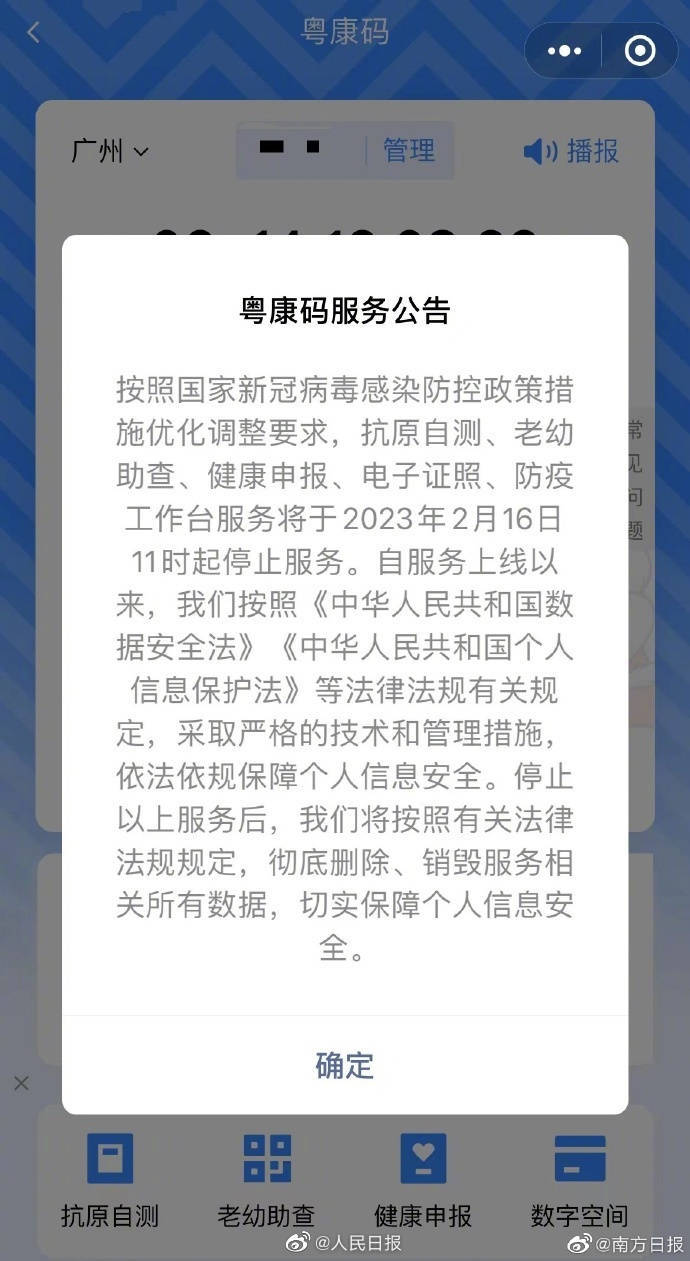Go back with the top-left arrow
Image resolution: width=690 pixels, height=1261 pixels.
(x=33, y=32)
